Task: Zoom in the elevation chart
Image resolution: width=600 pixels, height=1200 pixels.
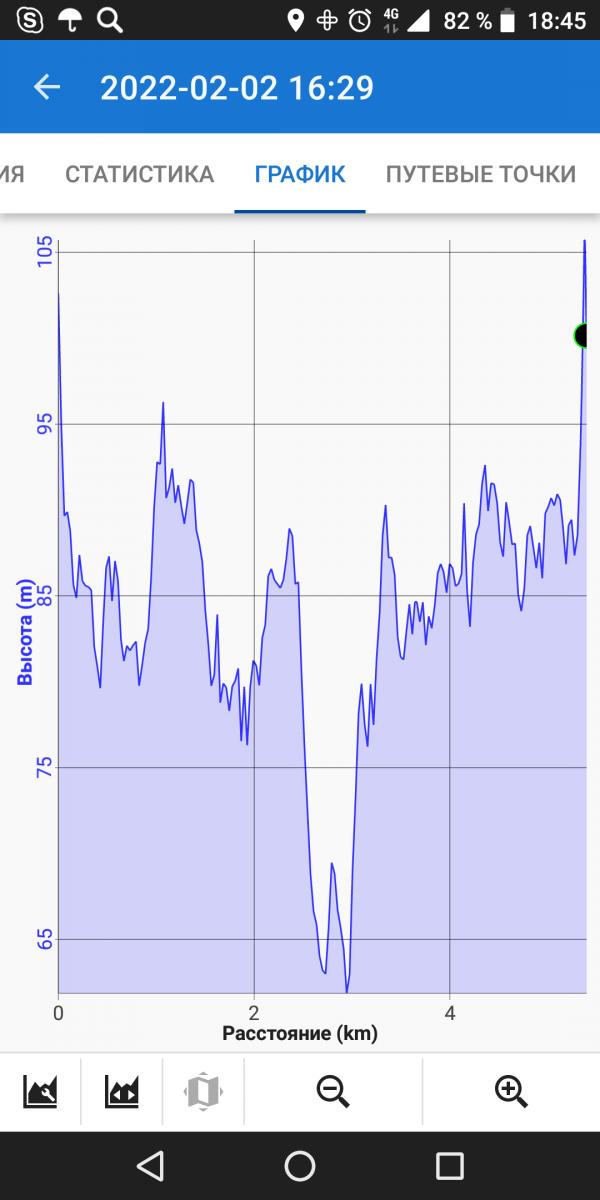Action: [511, 1090]
